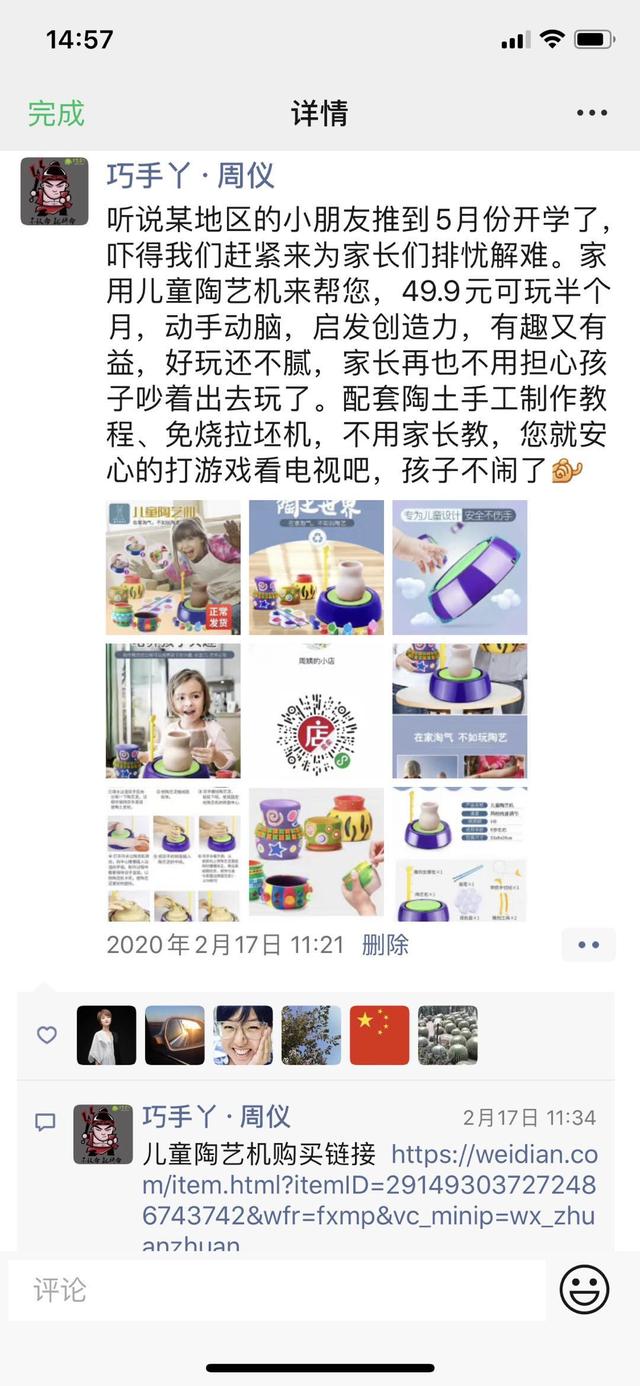Open the step-by-step instructions image

coord(174,853)
